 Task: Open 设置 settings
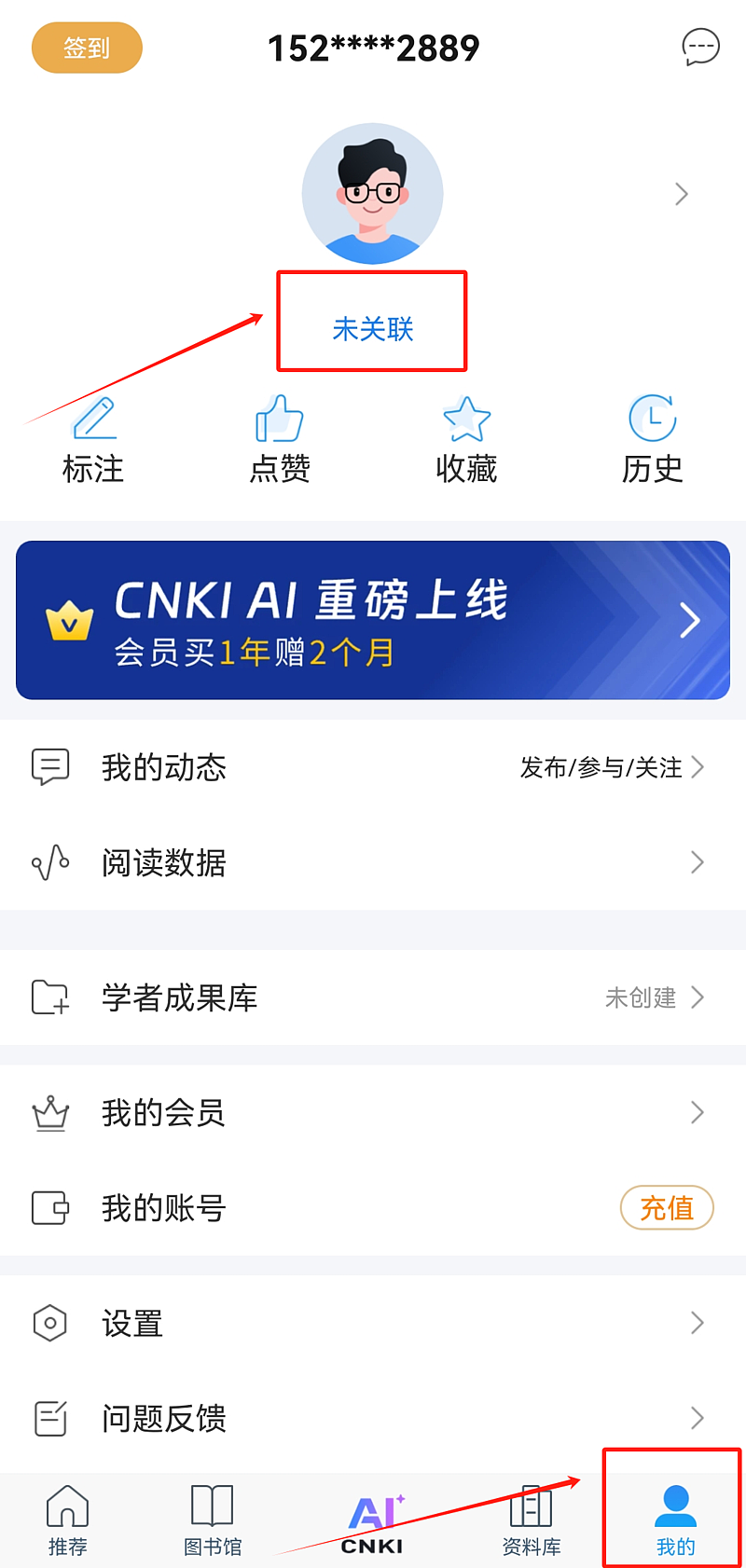373,1323
